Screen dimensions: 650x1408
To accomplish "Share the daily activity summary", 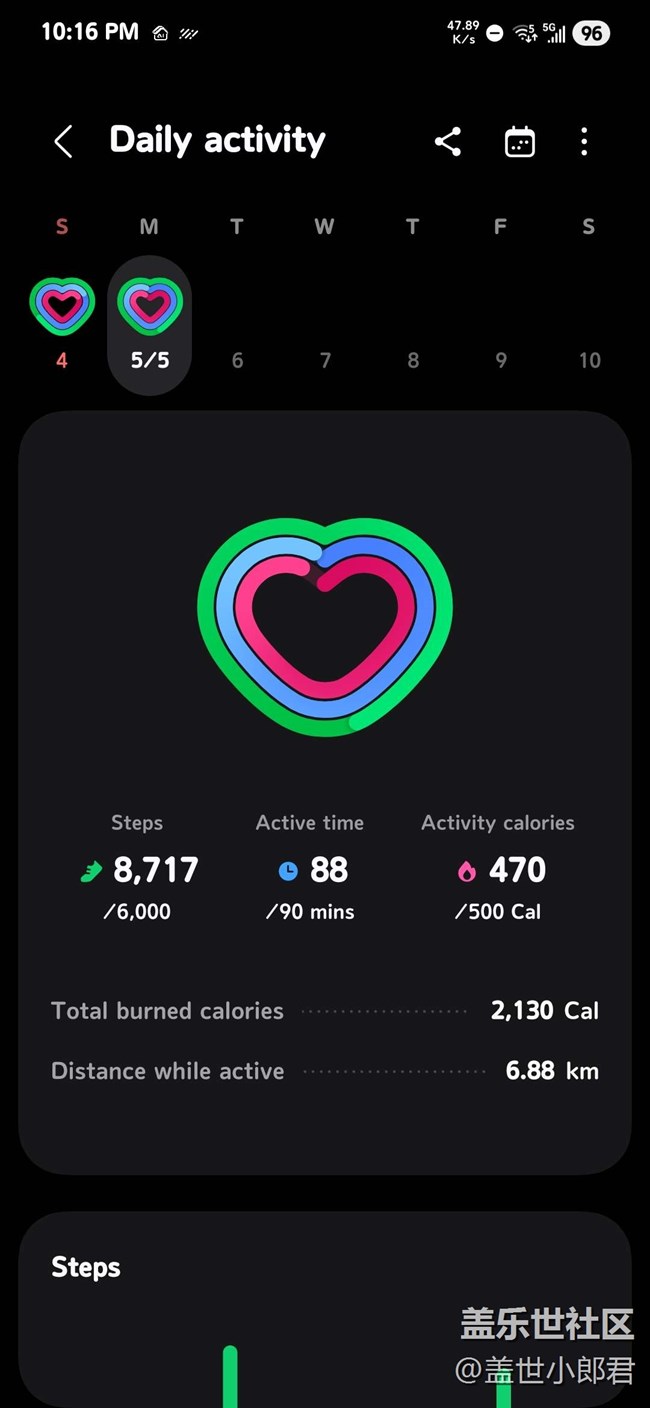I will tap(448, 141).
